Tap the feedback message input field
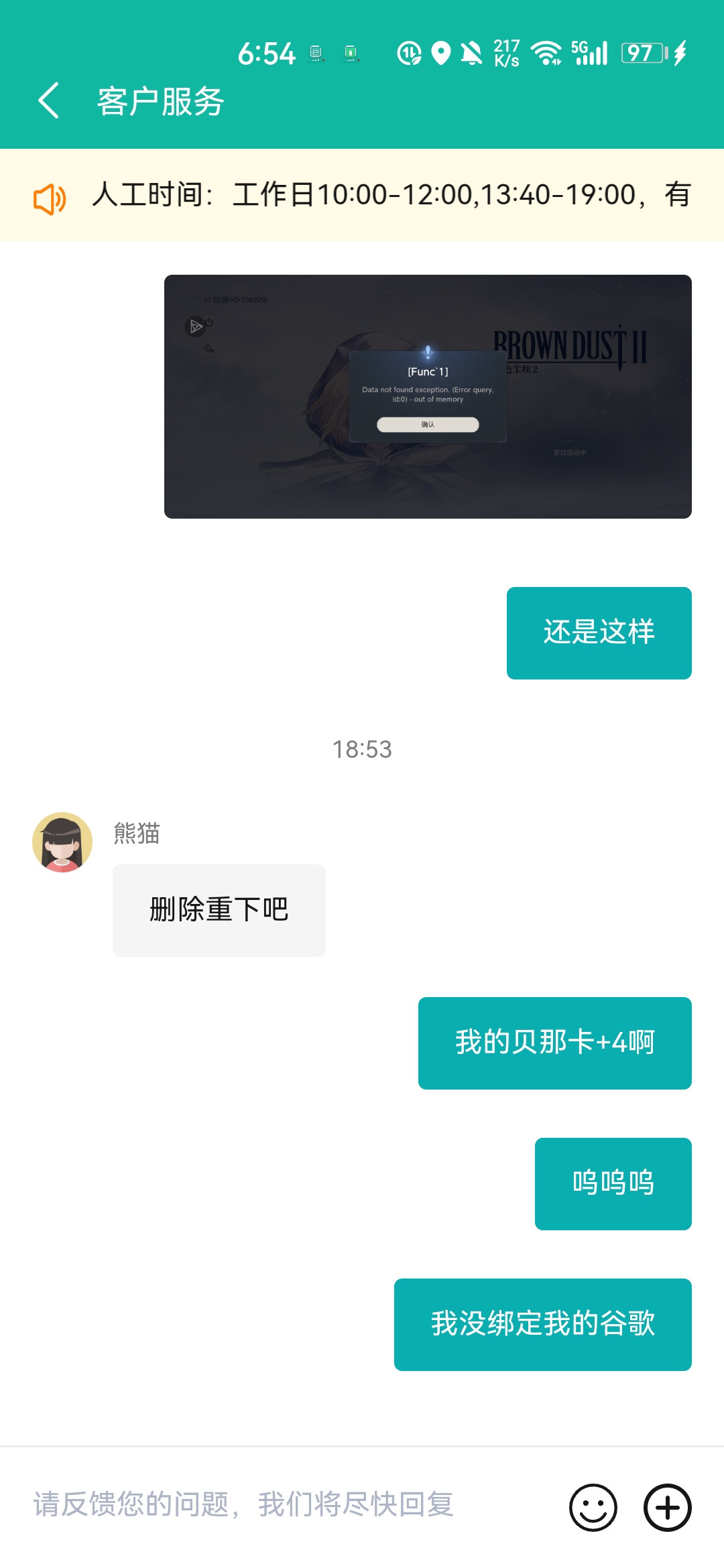724x1568 pixels. click(x=288, y=1505)
